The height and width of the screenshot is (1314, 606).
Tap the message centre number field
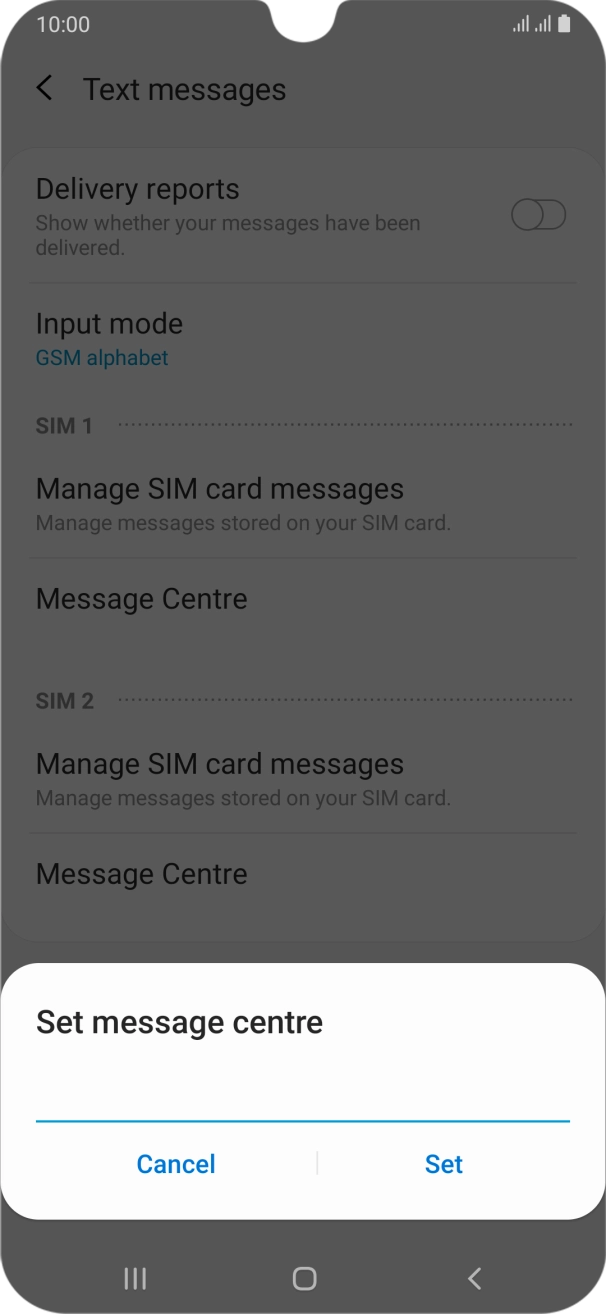[x=302, y=1098]
